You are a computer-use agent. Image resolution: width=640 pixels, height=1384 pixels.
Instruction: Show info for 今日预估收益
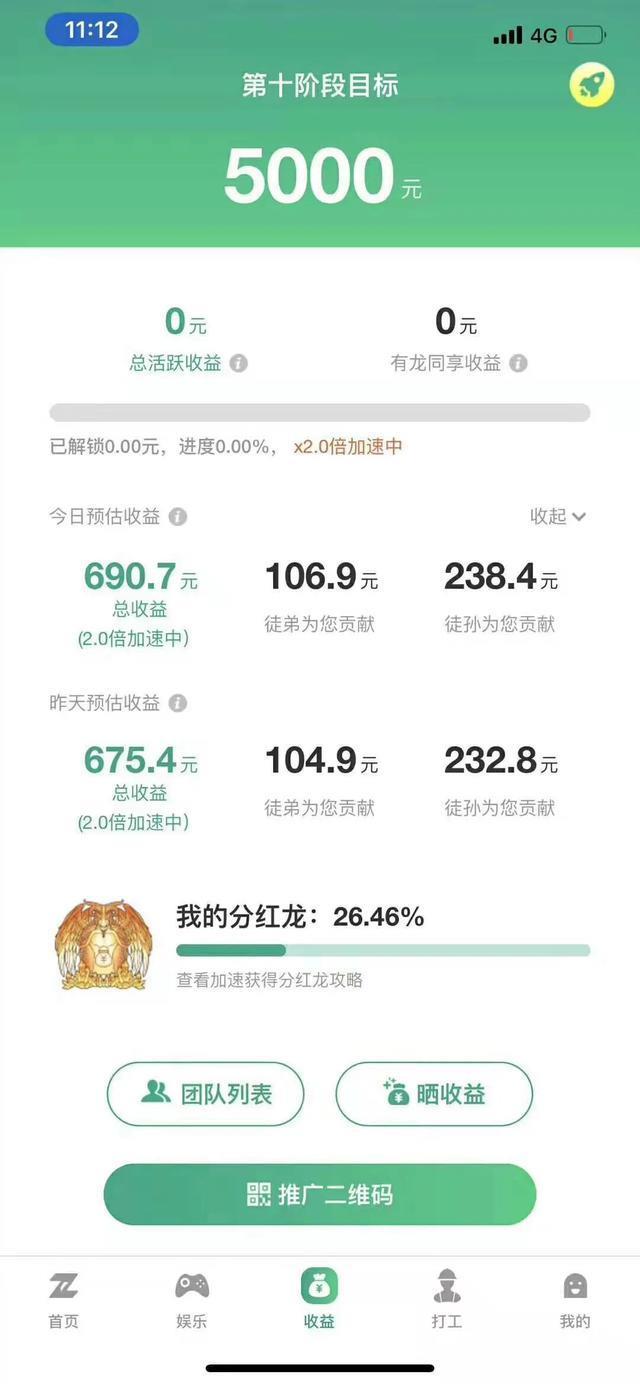tap(177, 517)
